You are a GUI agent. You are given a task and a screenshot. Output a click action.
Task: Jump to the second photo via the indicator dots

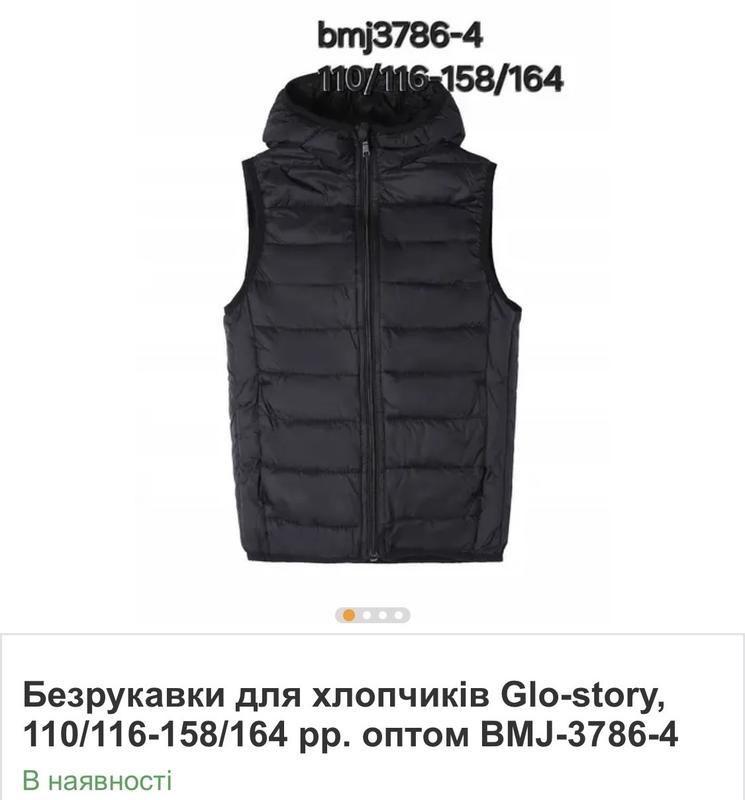tap(366, 615)
